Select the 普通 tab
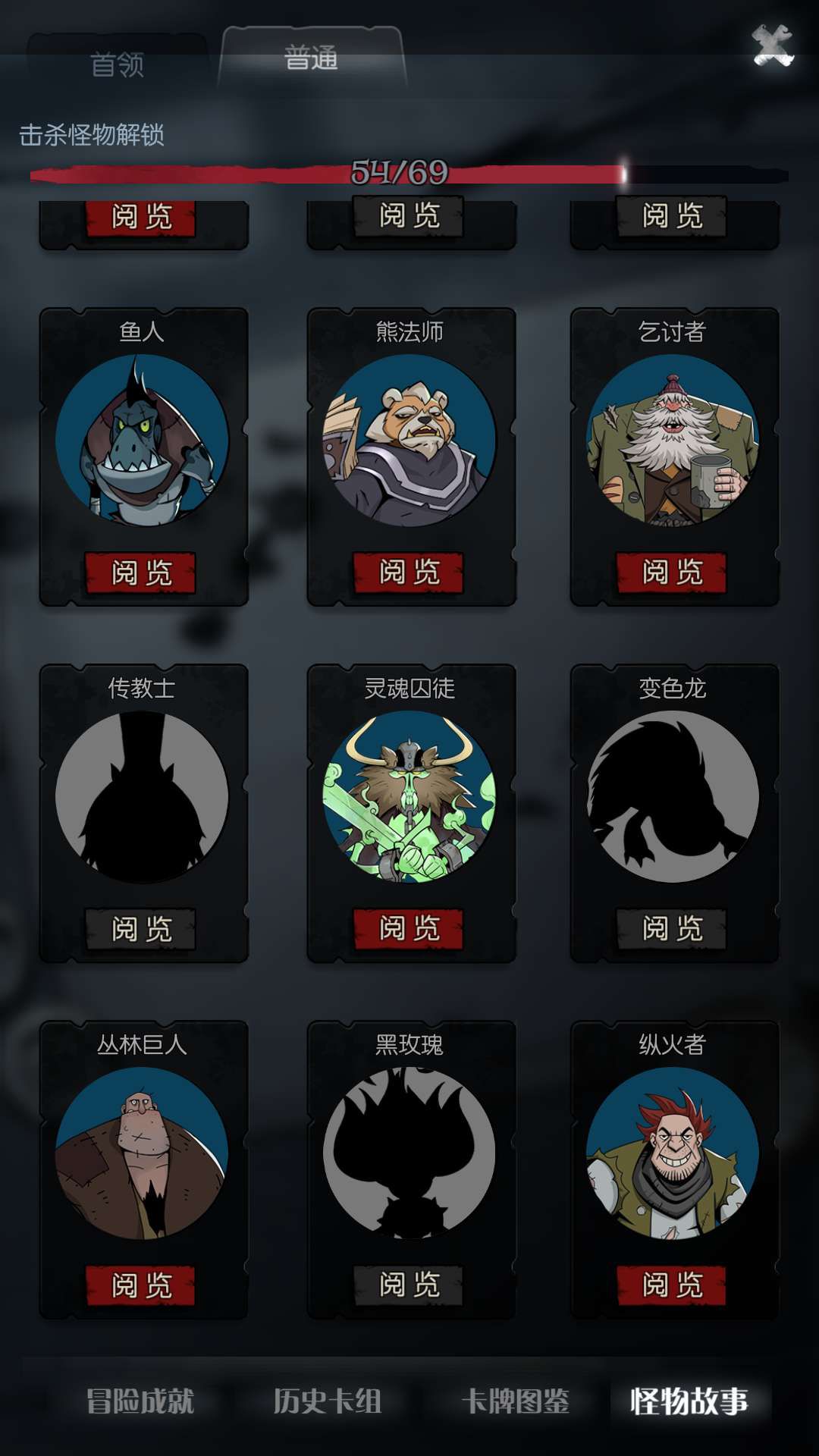This screenshot has width=819, height=1456. [311, 58]
